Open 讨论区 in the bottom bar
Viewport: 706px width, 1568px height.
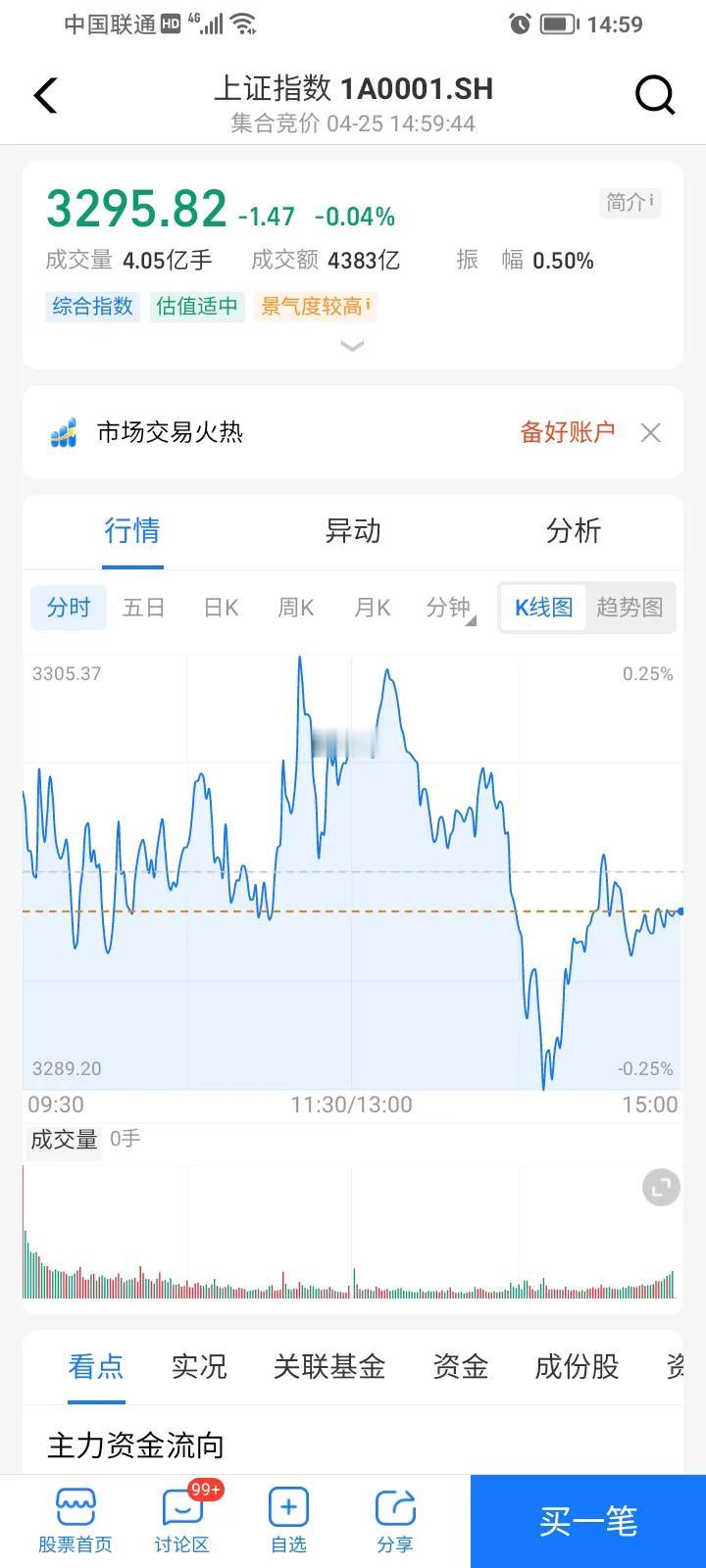point(182,1521)
